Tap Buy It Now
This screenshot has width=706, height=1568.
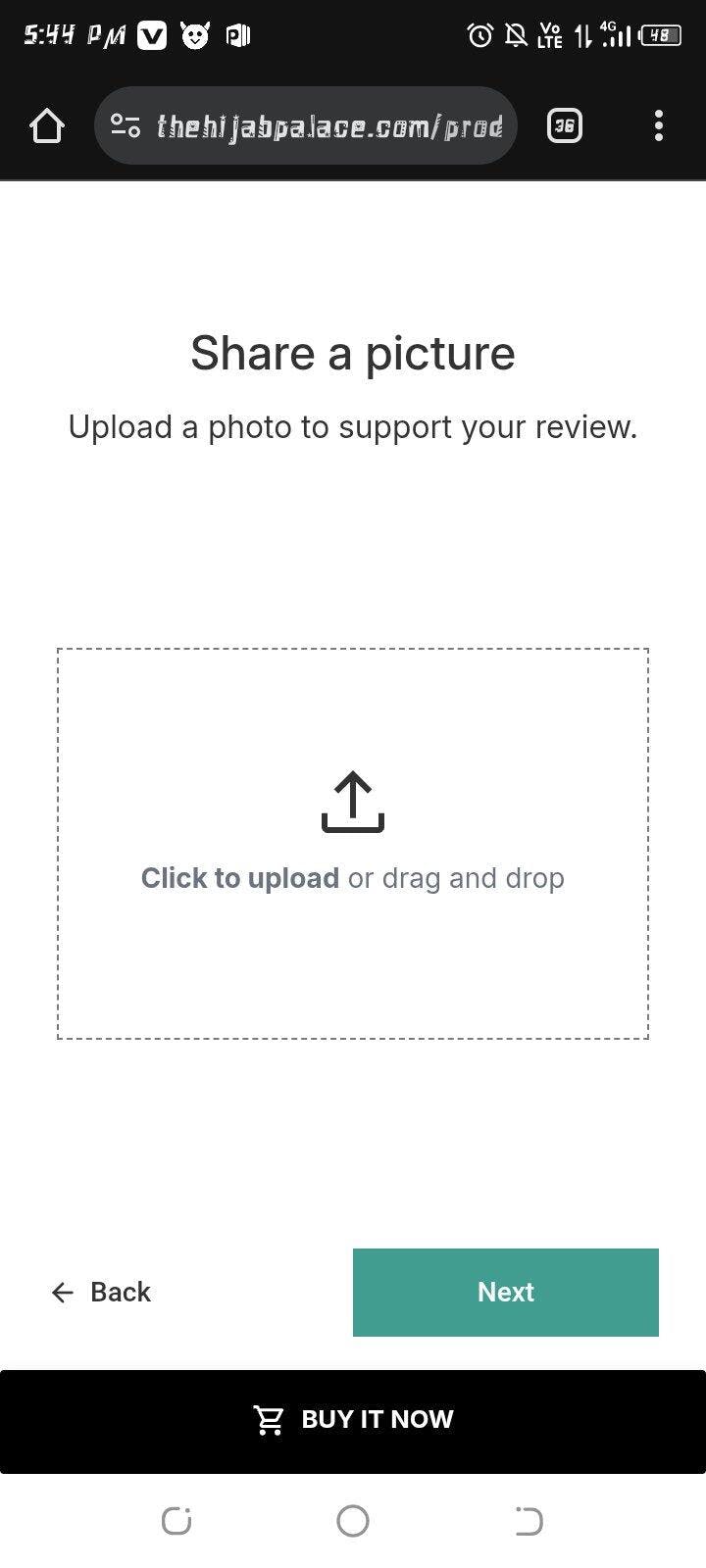coord(353,1420)
